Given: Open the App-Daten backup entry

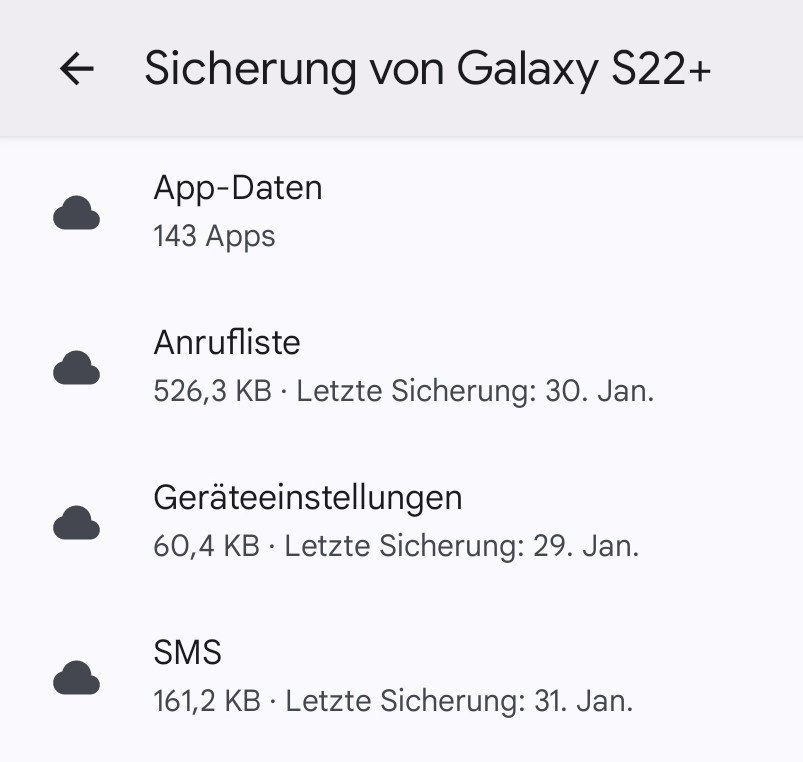Looking at the screenshot, I should 238,210.
